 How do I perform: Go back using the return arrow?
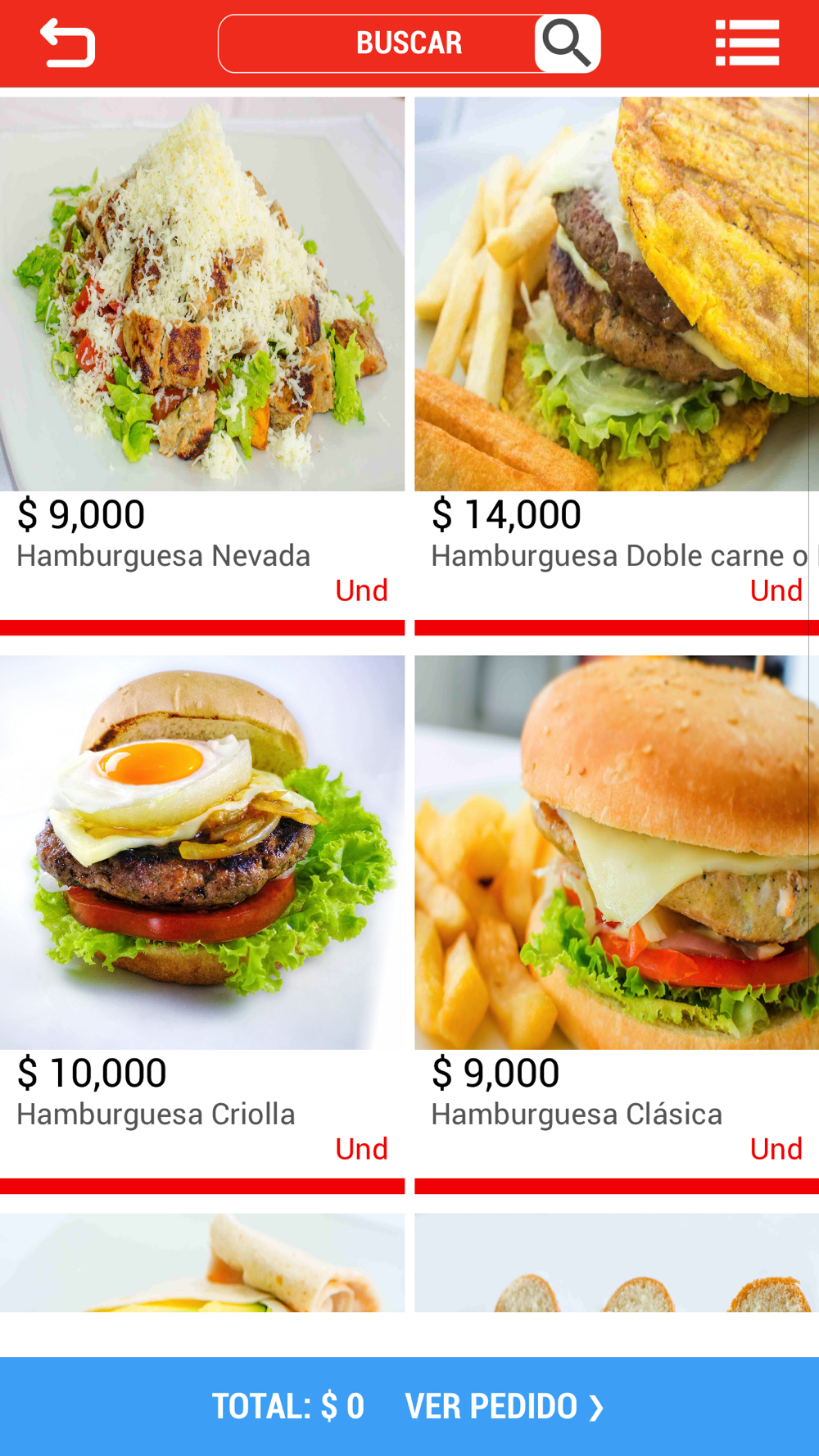[x=67, y=43]
